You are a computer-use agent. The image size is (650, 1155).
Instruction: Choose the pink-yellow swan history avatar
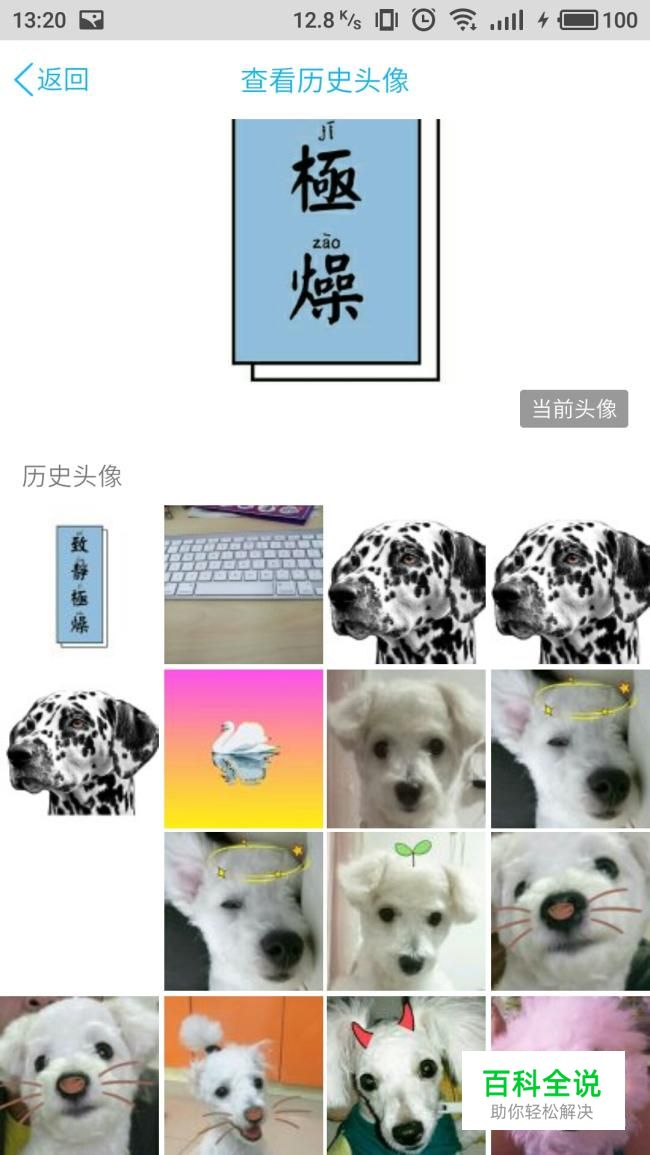[x=243, y=748]
